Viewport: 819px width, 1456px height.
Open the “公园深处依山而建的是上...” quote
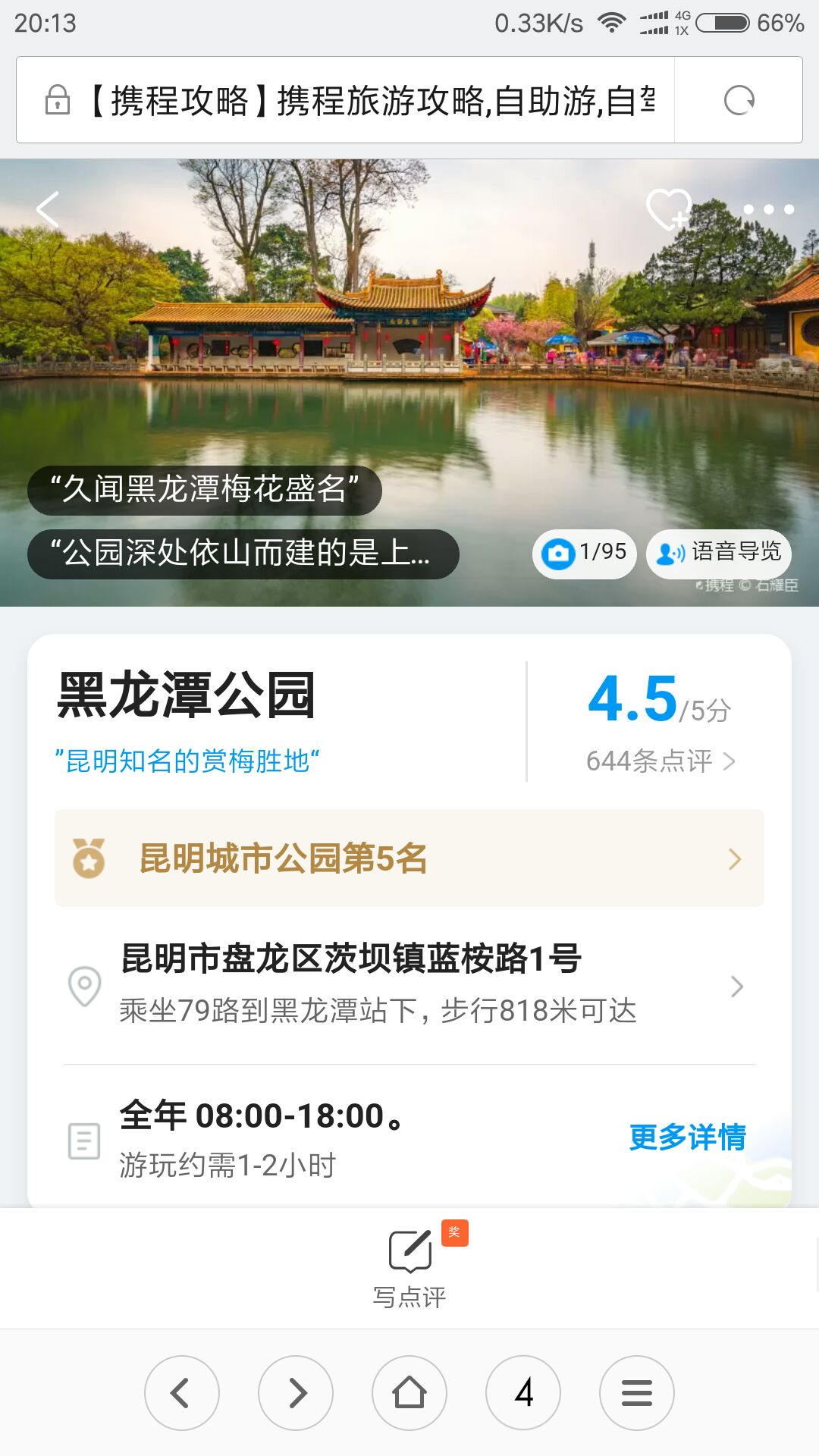pyautogui.click(x=243, y=554)
